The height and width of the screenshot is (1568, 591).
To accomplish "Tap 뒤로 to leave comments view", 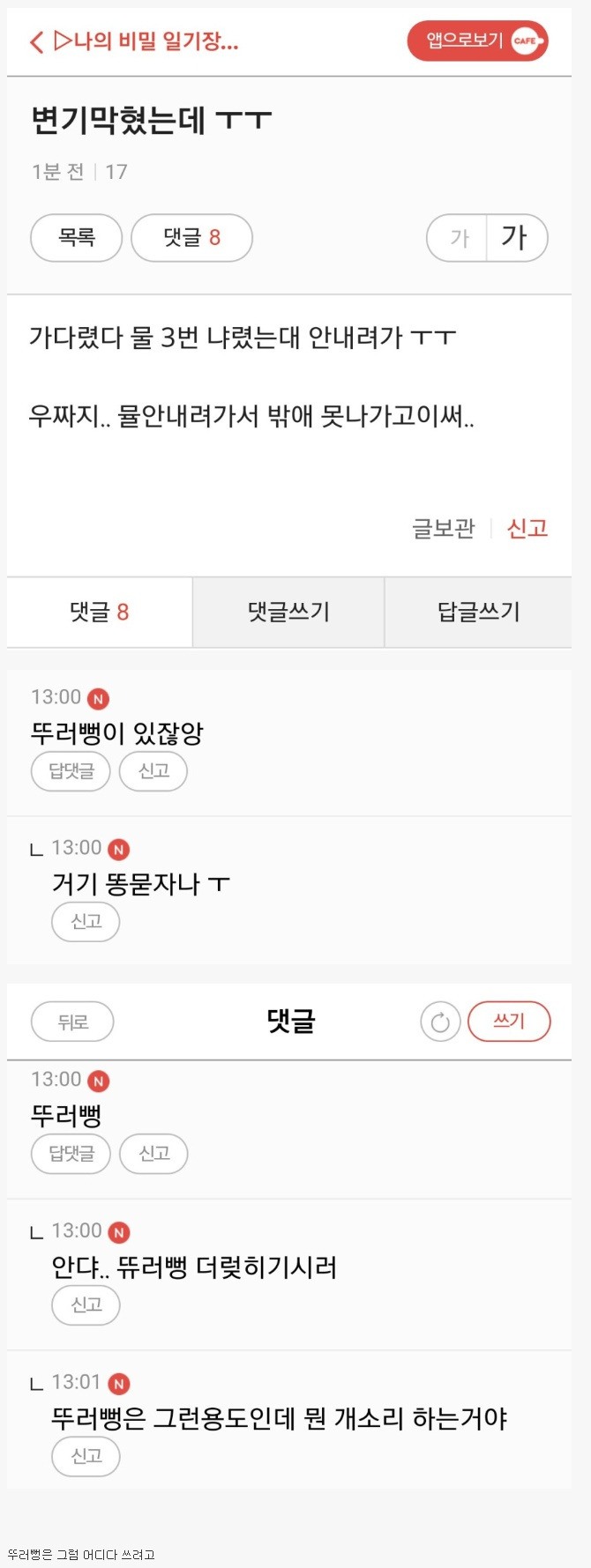I will (x=72, y=1022).
